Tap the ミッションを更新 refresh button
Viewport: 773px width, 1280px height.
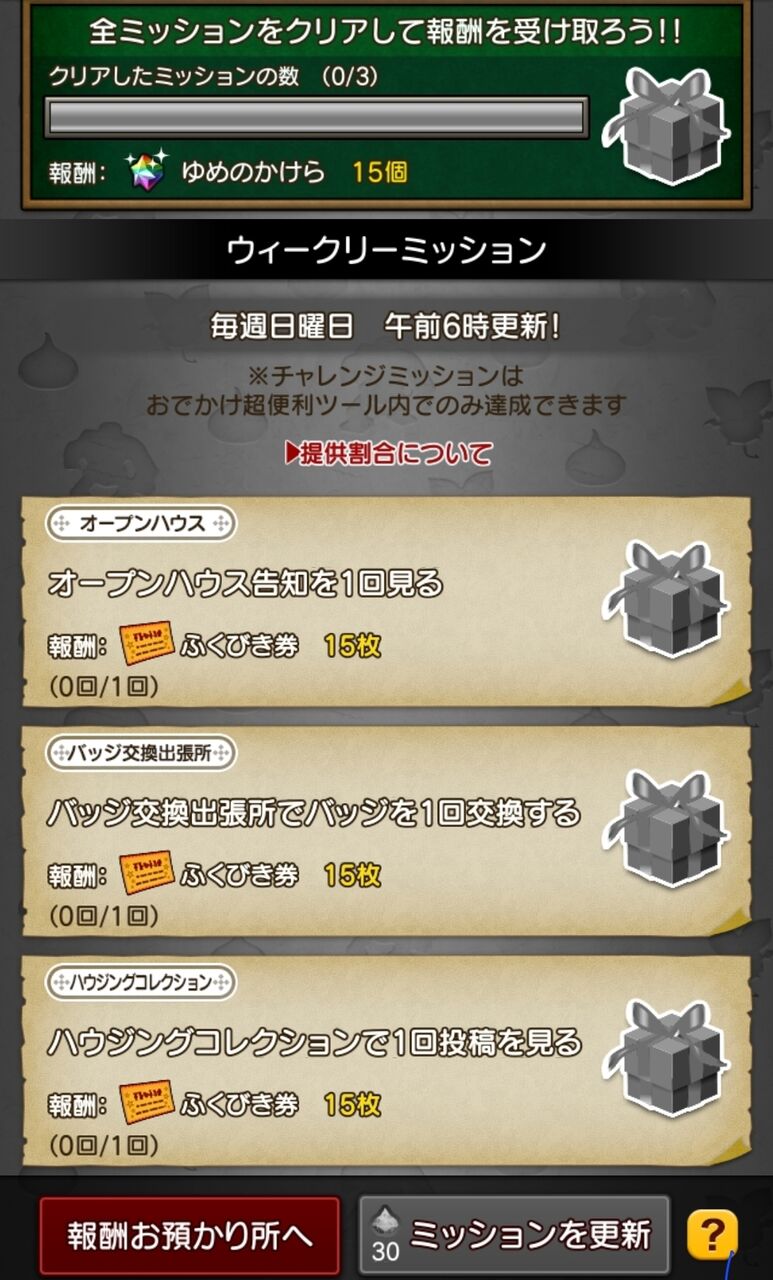coord(514,1235)
